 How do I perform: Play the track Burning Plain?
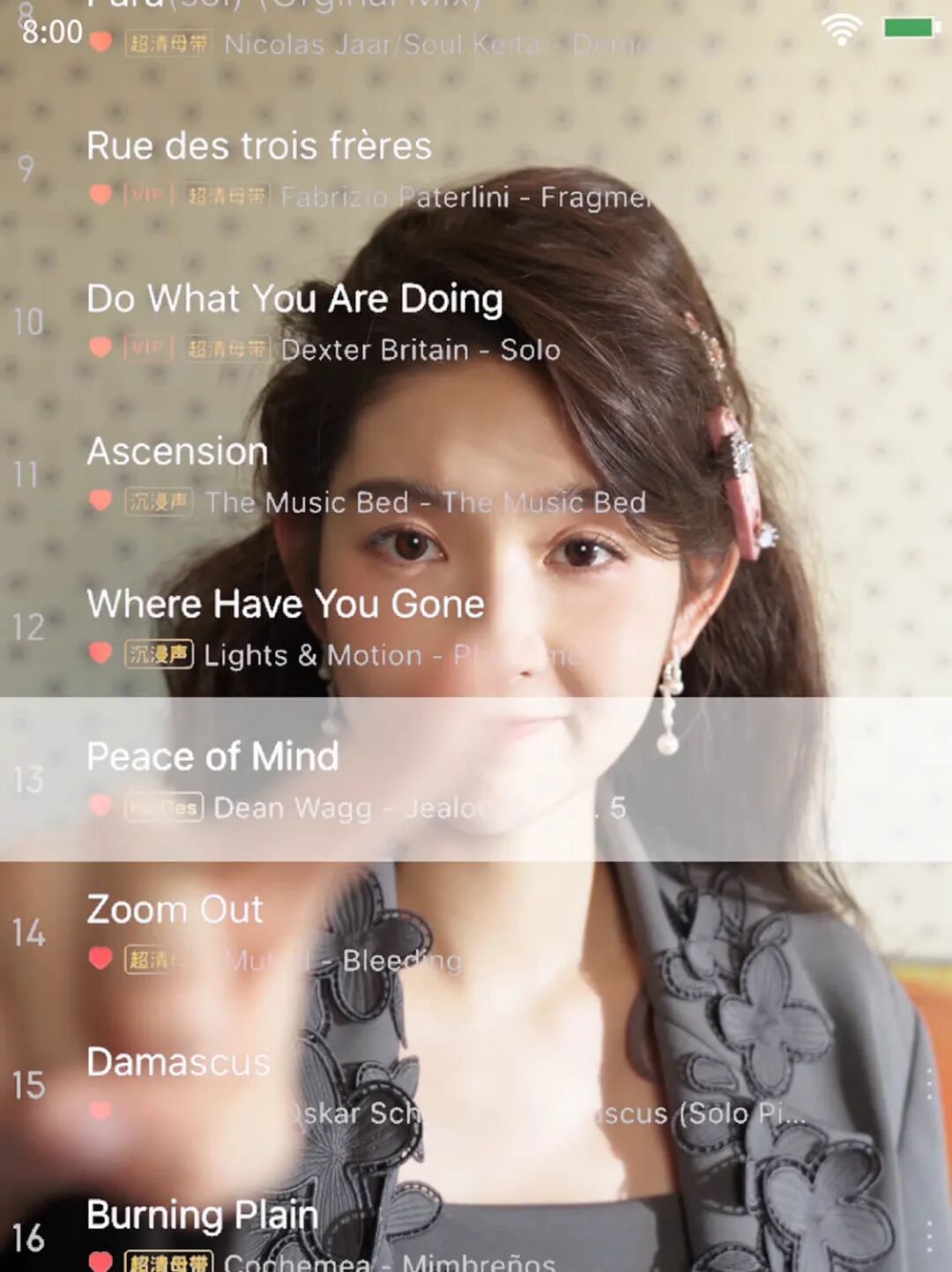click(476, 1230)
